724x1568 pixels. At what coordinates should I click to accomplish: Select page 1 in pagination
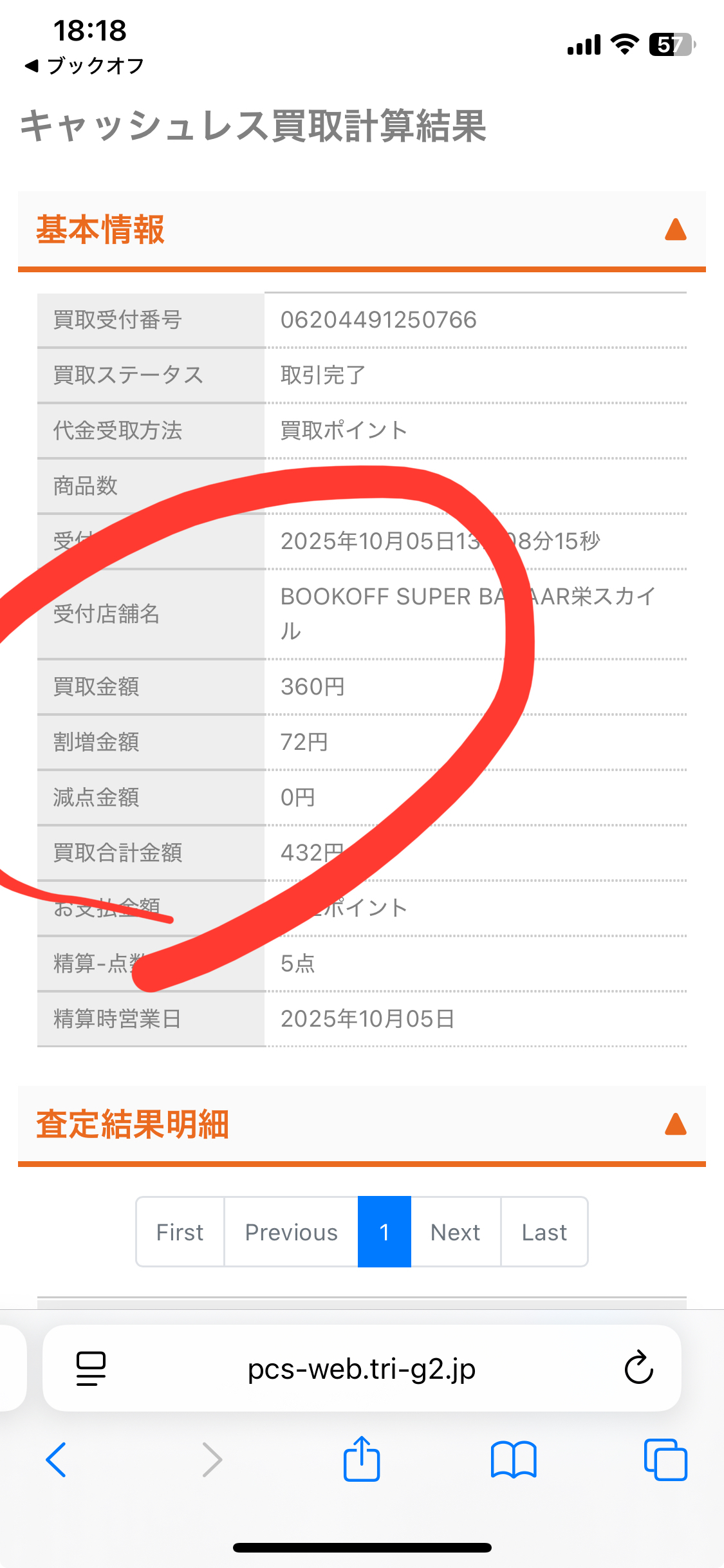(x=384, y=1232)
